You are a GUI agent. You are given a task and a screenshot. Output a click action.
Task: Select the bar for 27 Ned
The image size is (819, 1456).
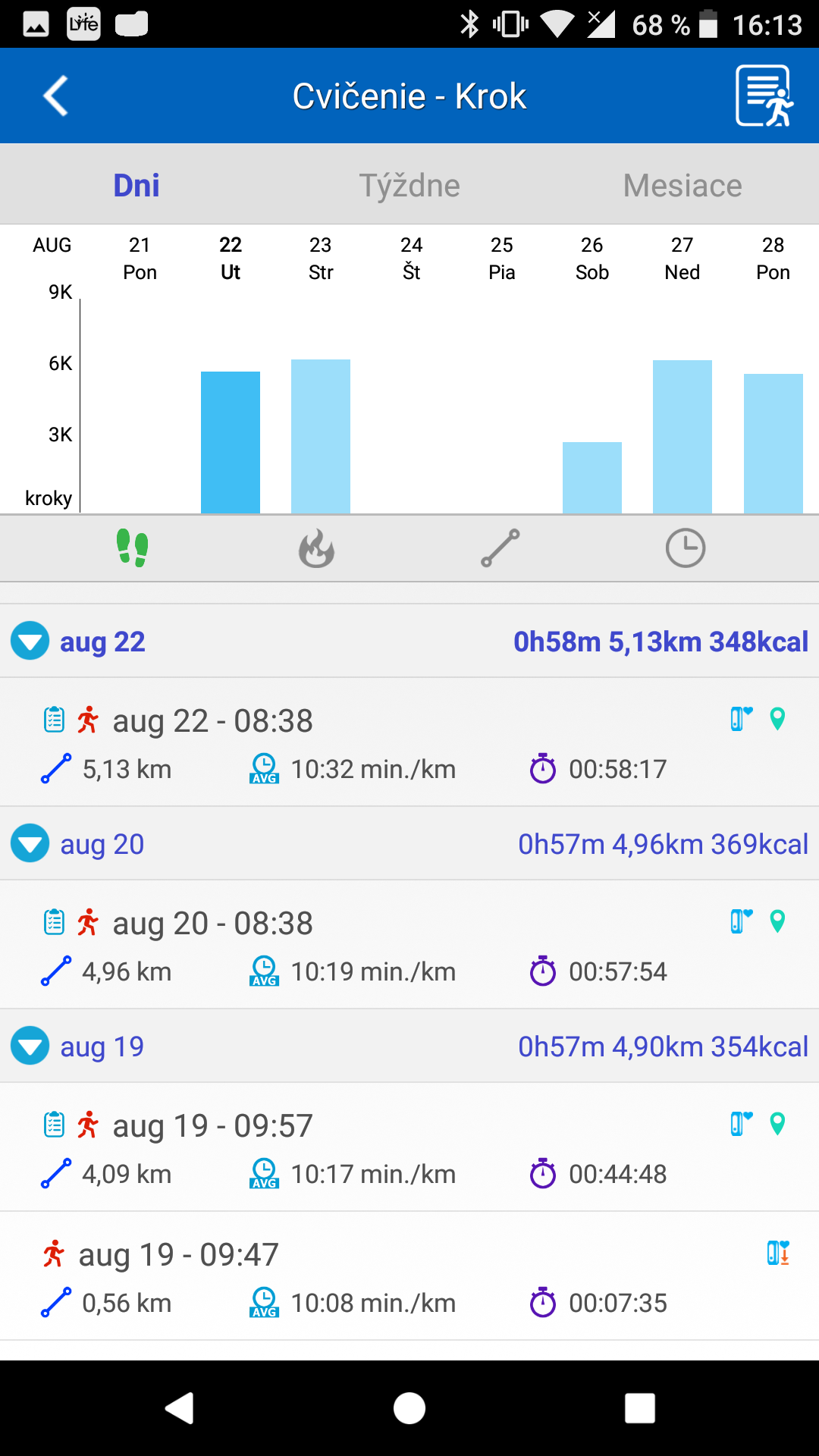[x=682, y=437]
